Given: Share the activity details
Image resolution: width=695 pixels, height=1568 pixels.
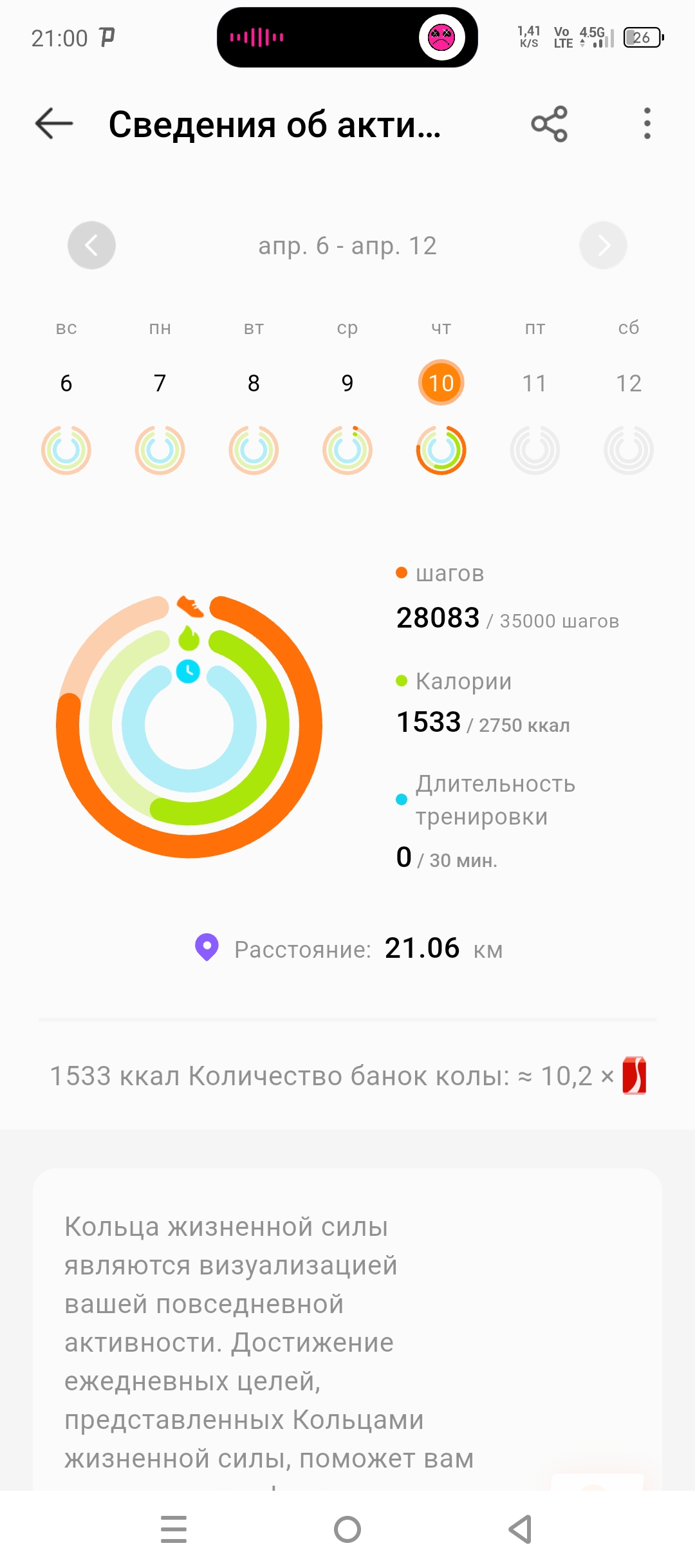Looking at the screenshot, I should coord(549,124).
